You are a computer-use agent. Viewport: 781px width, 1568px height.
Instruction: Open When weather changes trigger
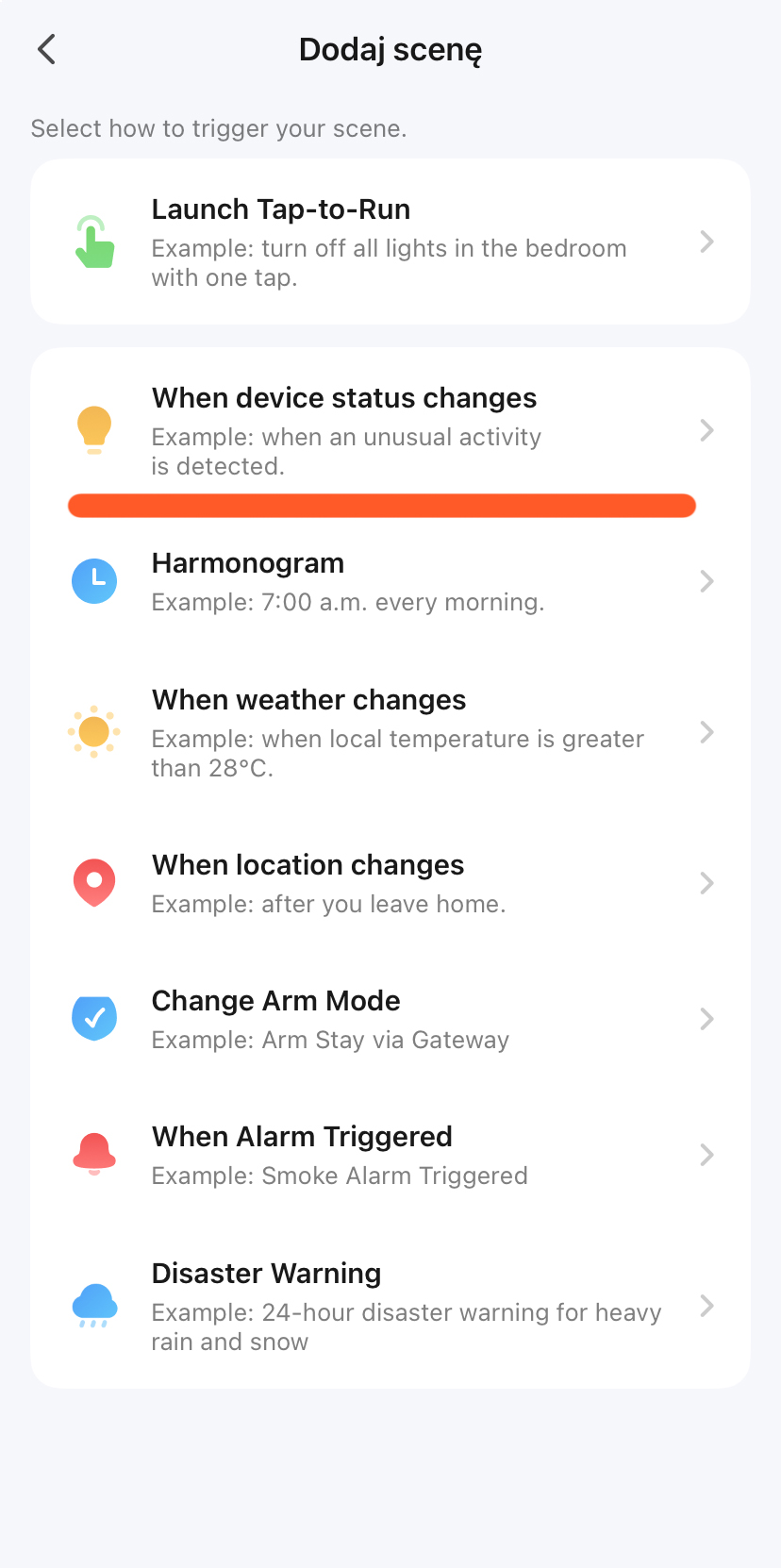coord(390,732)
